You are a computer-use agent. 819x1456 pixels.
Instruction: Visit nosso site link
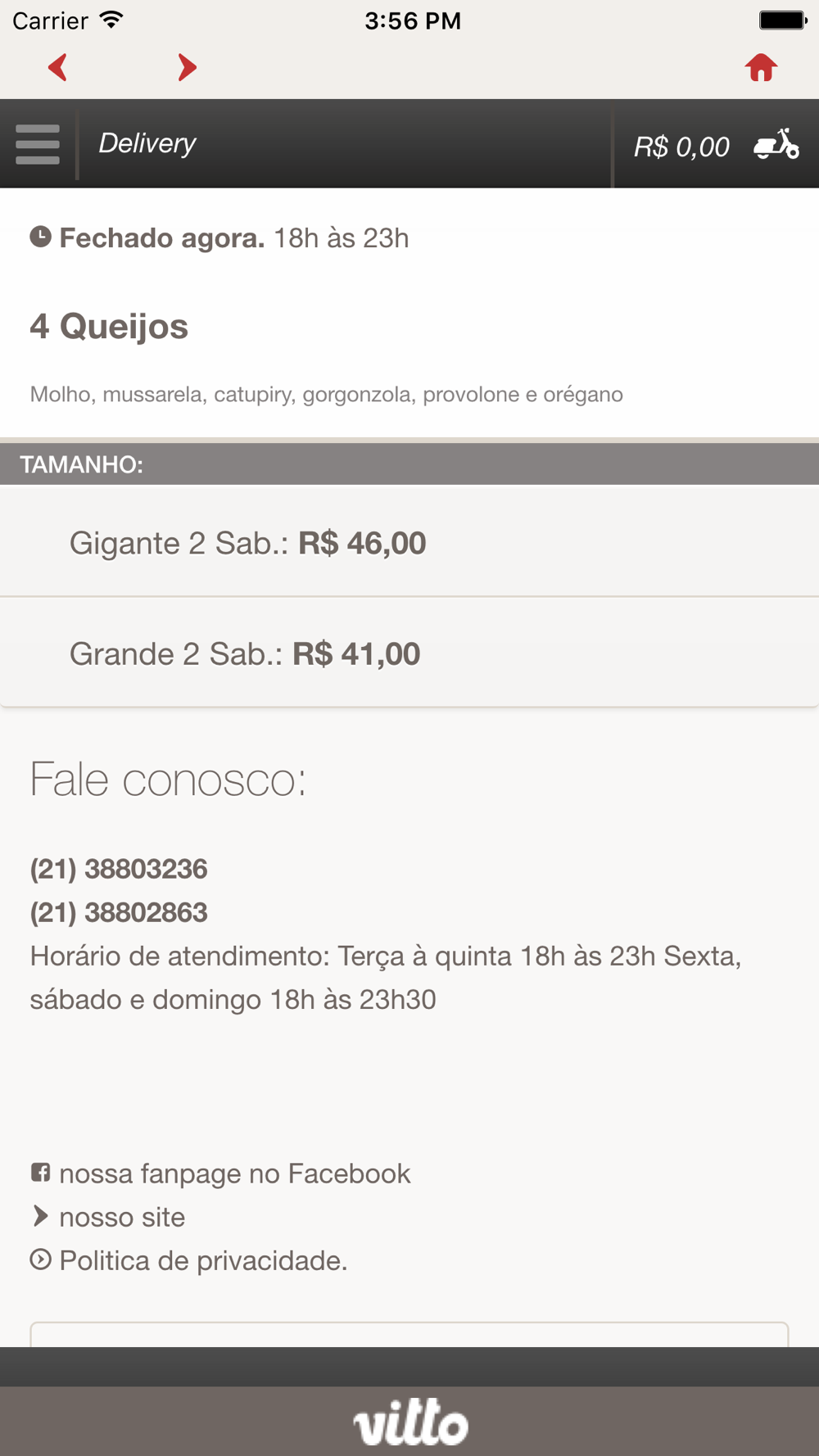point(122,1217)
